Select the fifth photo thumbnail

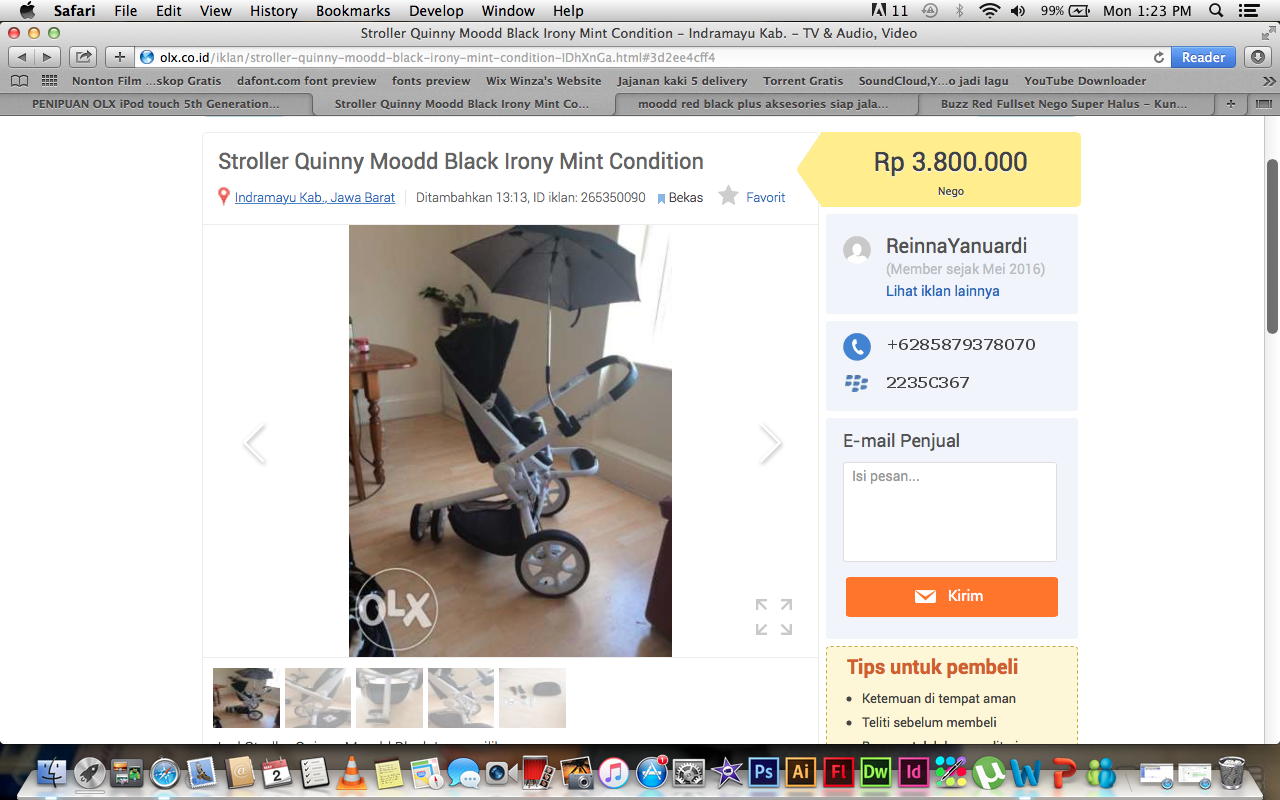532,697
